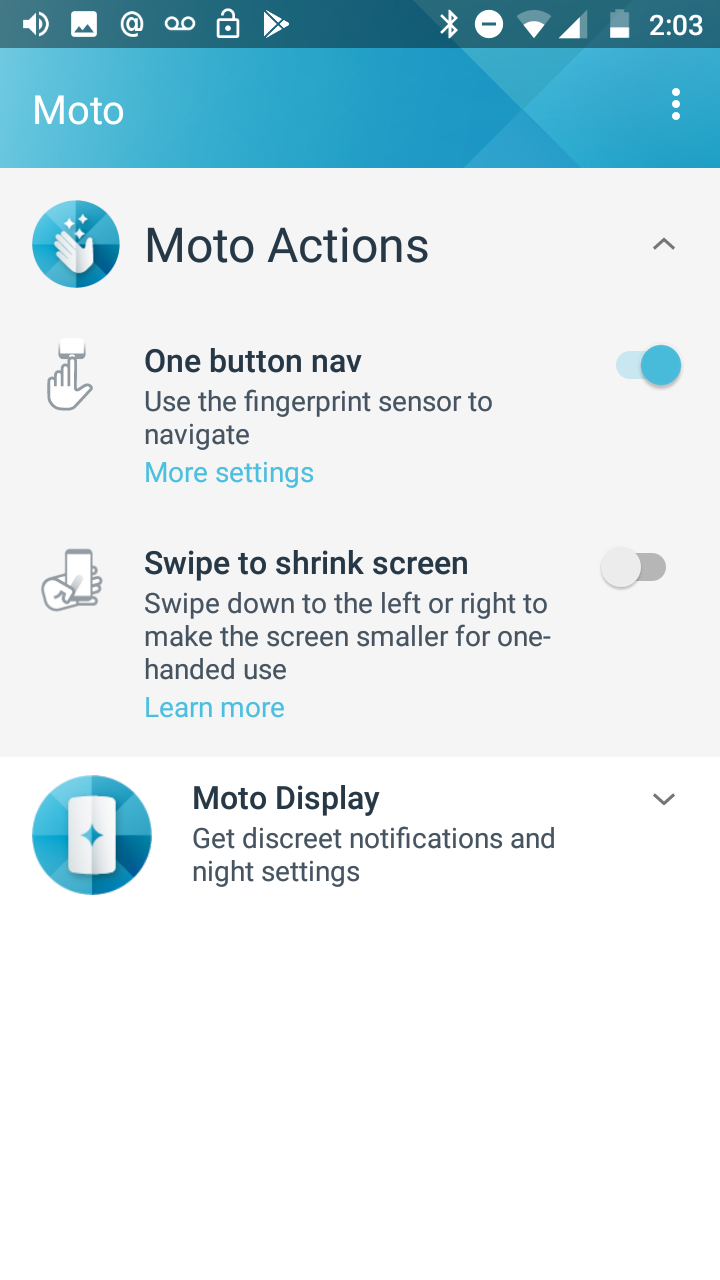The image size is (720, 1280).
Task: Open the overflow menu in the Moto bar
Action: pyautogui.click(x=676, y=105)
